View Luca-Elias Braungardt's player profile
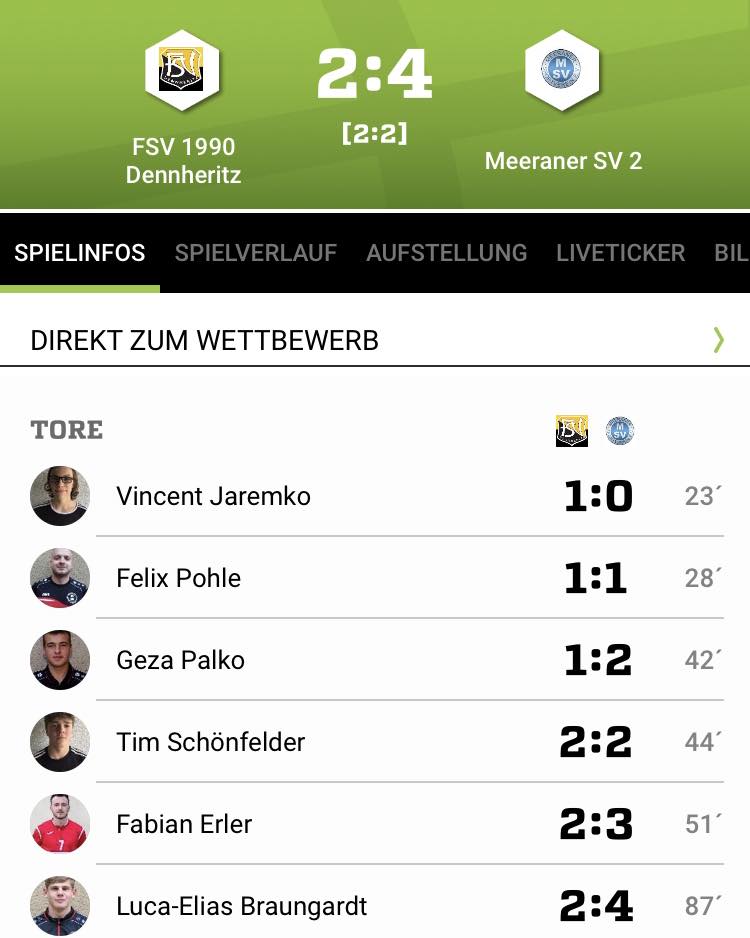This screenshot has width=750, height=938. pyautogui.click(x=241, y=906)
